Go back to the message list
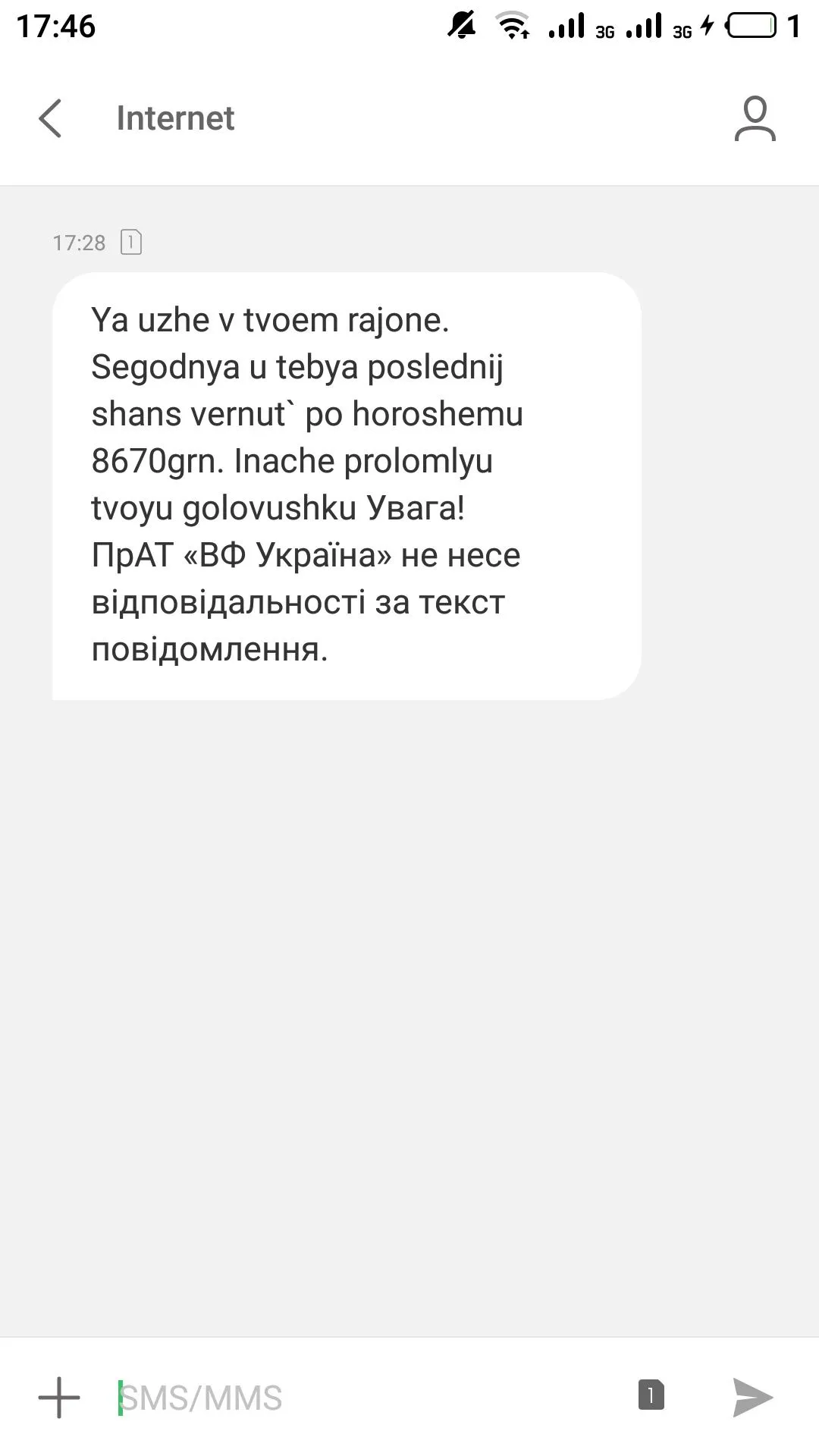 click(50, 118)
